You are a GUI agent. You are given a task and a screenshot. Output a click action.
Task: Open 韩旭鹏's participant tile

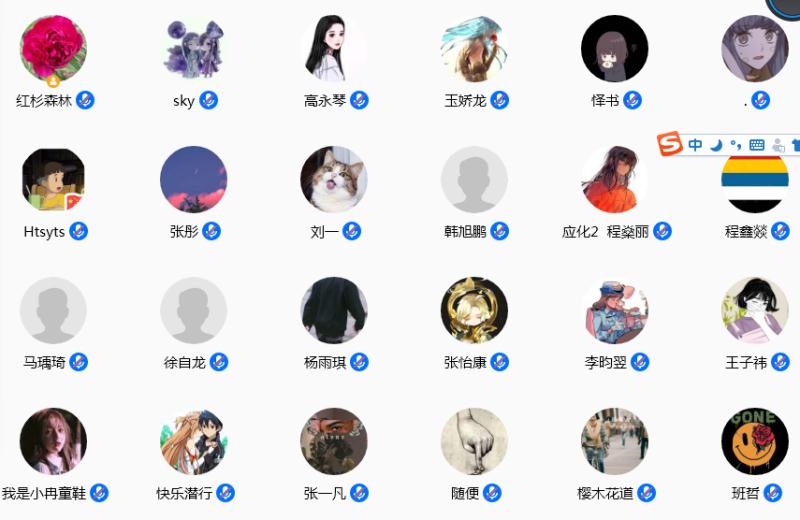tap(474, 180)
